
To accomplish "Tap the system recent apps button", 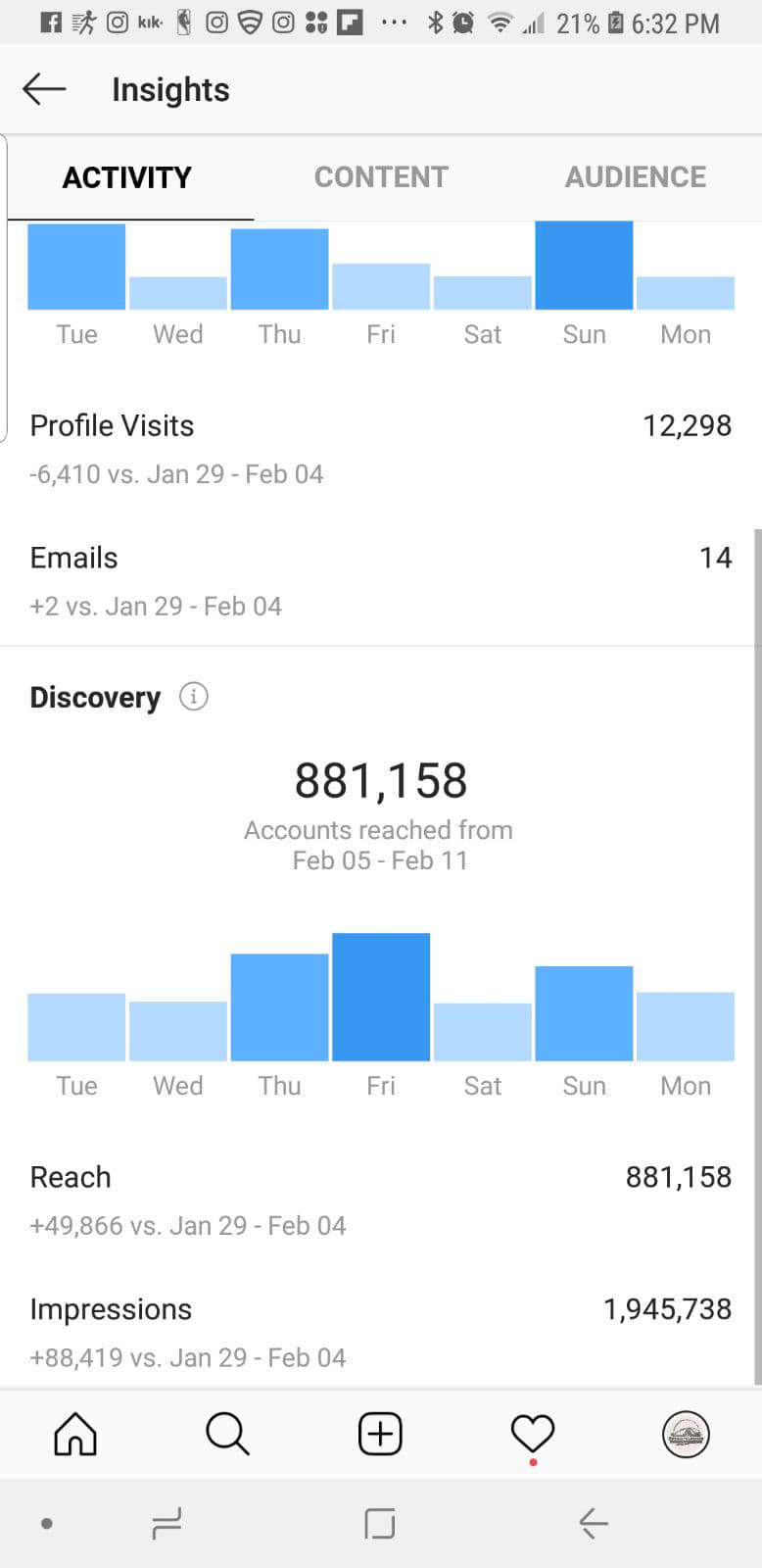I will pos(167,1524).
